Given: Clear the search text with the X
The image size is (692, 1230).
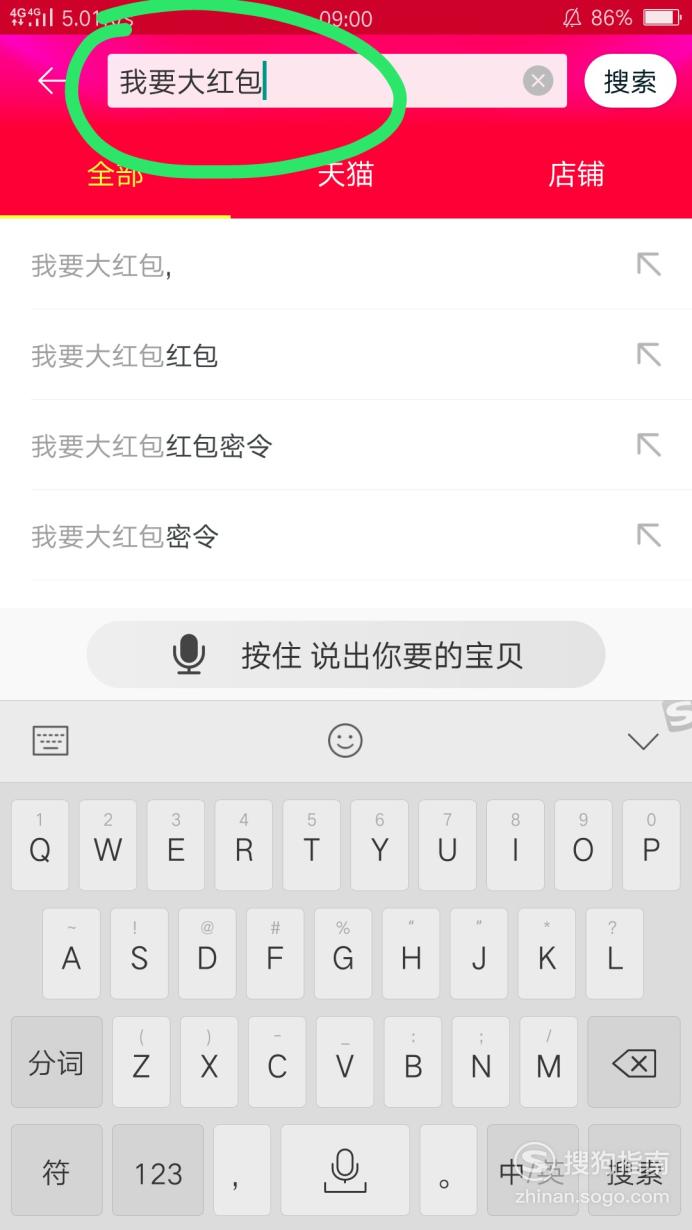Looking at the screenshot, I should 538,81.
